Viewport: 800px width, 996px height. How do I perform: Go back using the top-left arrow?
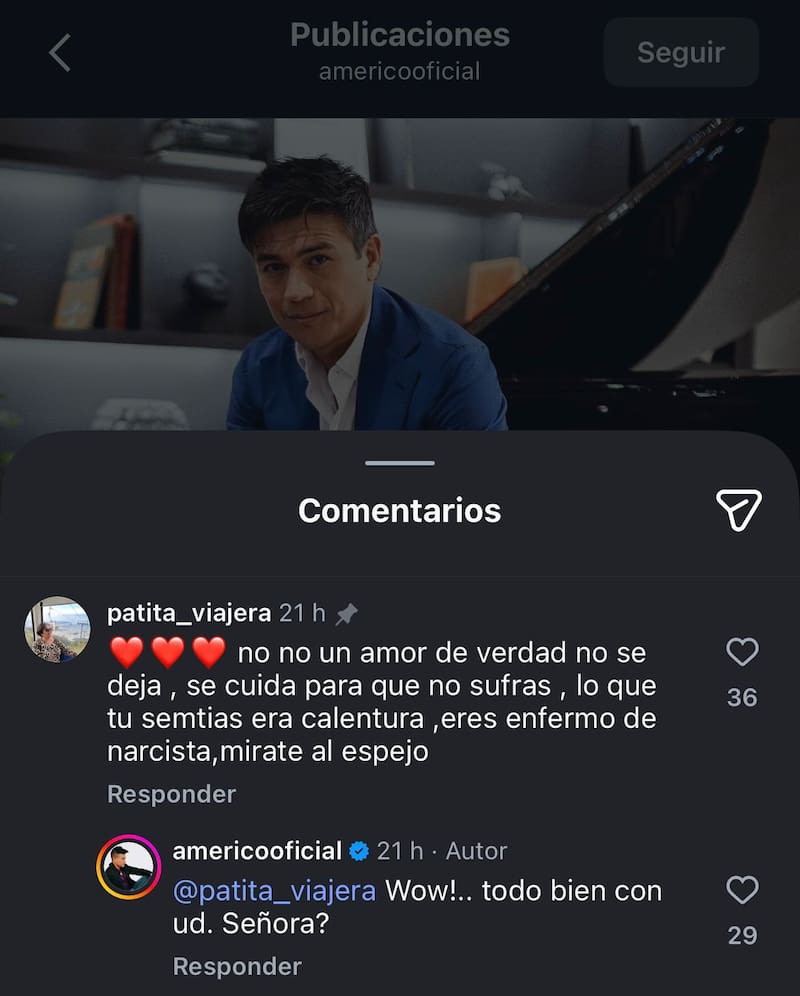(x=60, y=53)
